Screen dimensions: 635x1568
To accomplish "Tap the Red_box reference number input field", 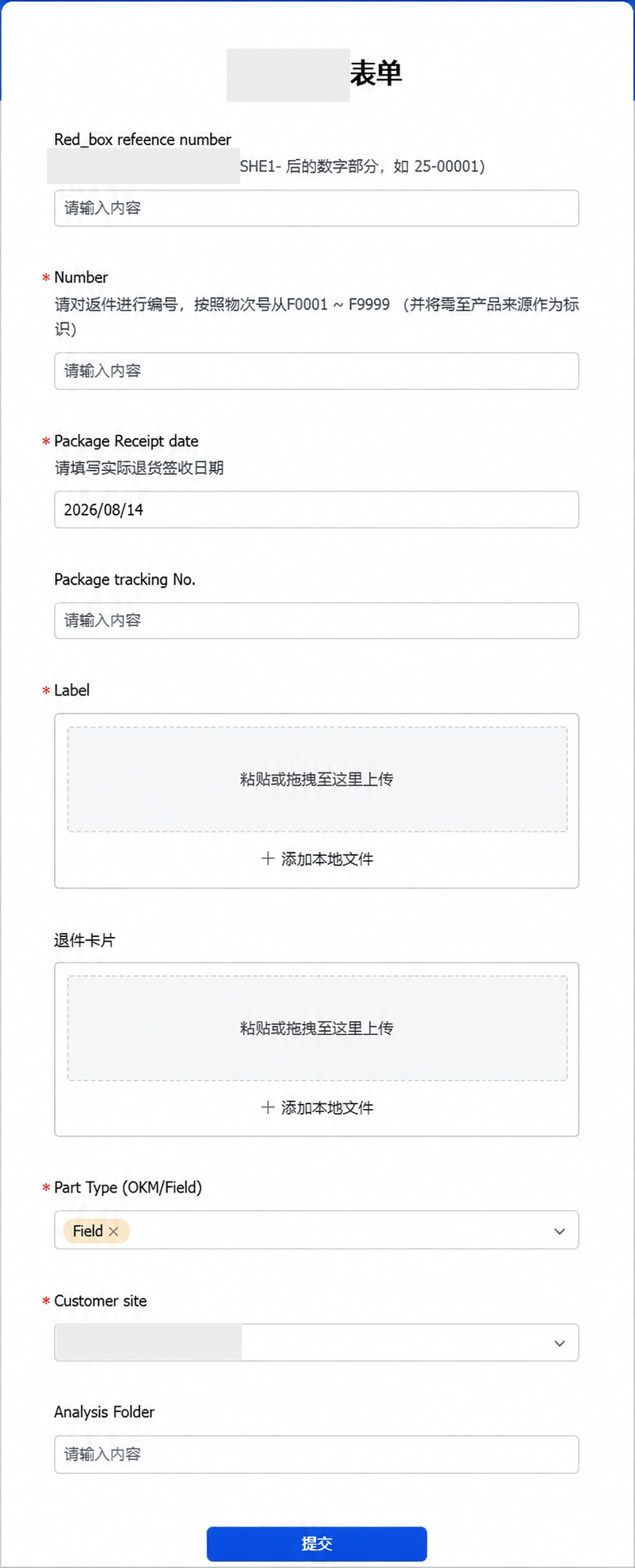I will (316, 208).
